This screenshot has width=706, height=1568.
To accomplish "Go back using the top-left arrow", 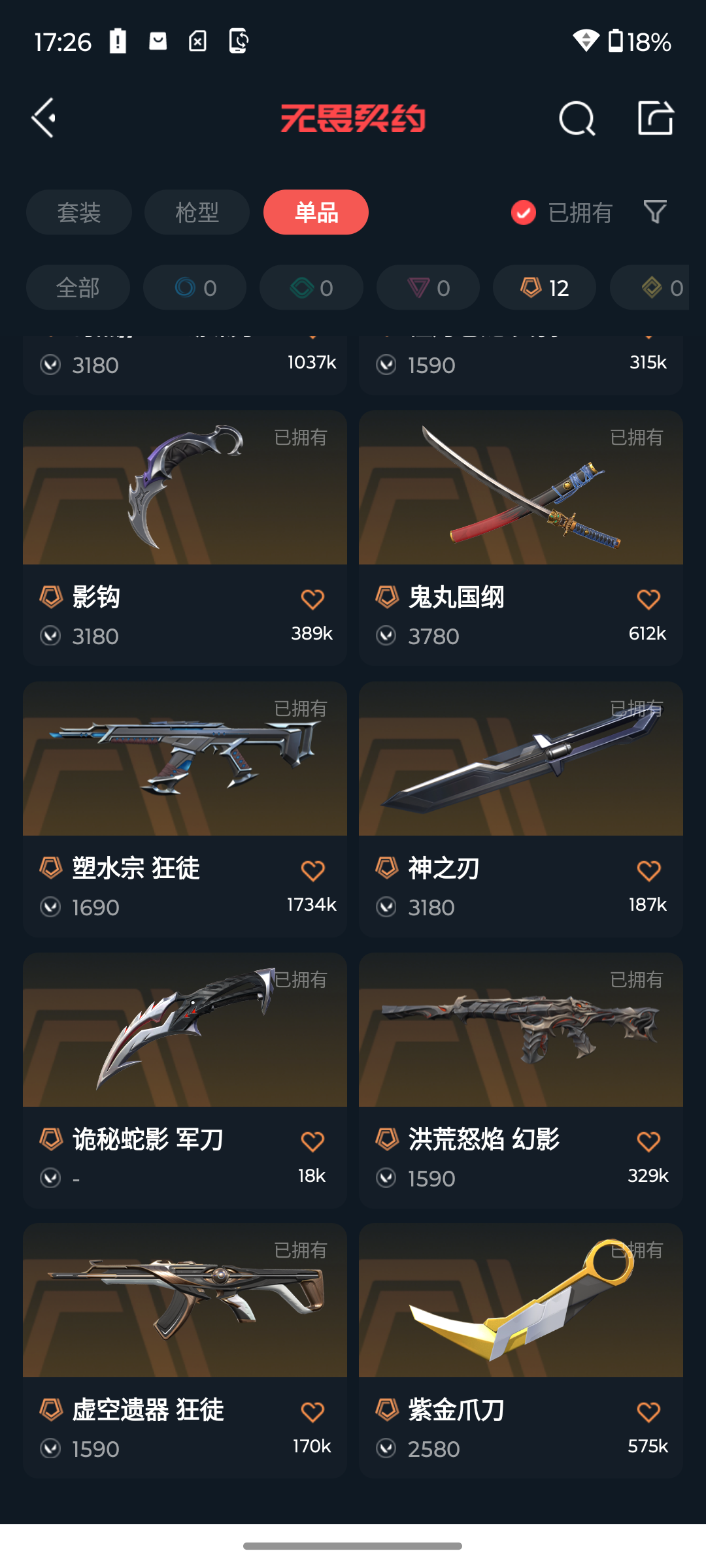I will pyautogui.click(x=44, y=118).
